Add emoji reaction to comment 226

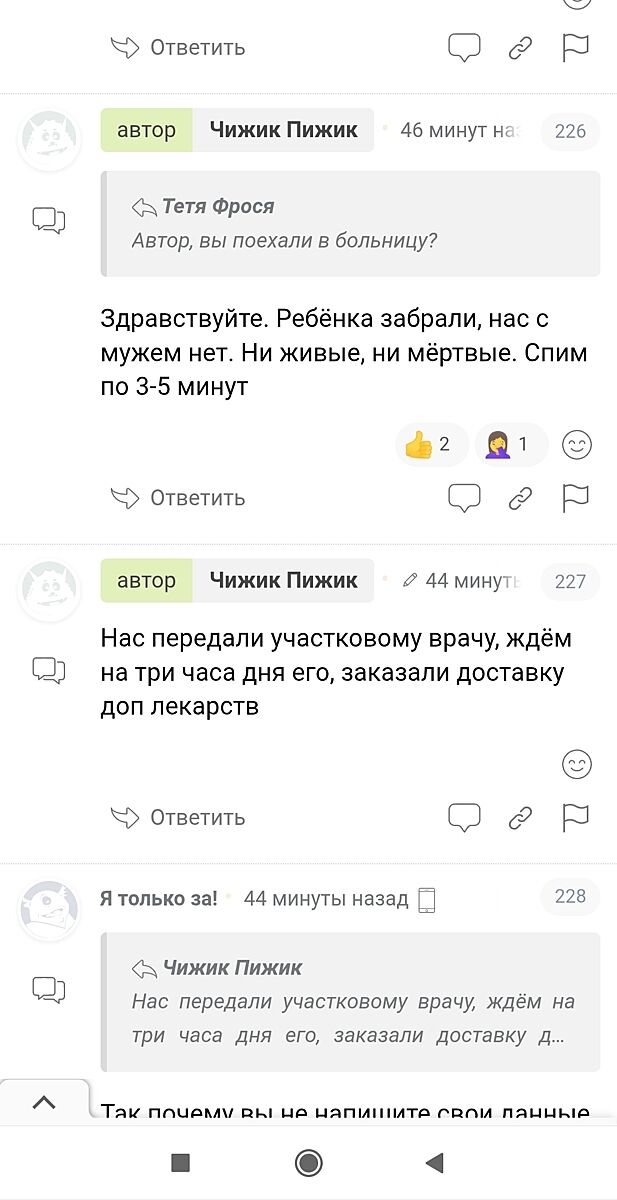tap(577, 445)
